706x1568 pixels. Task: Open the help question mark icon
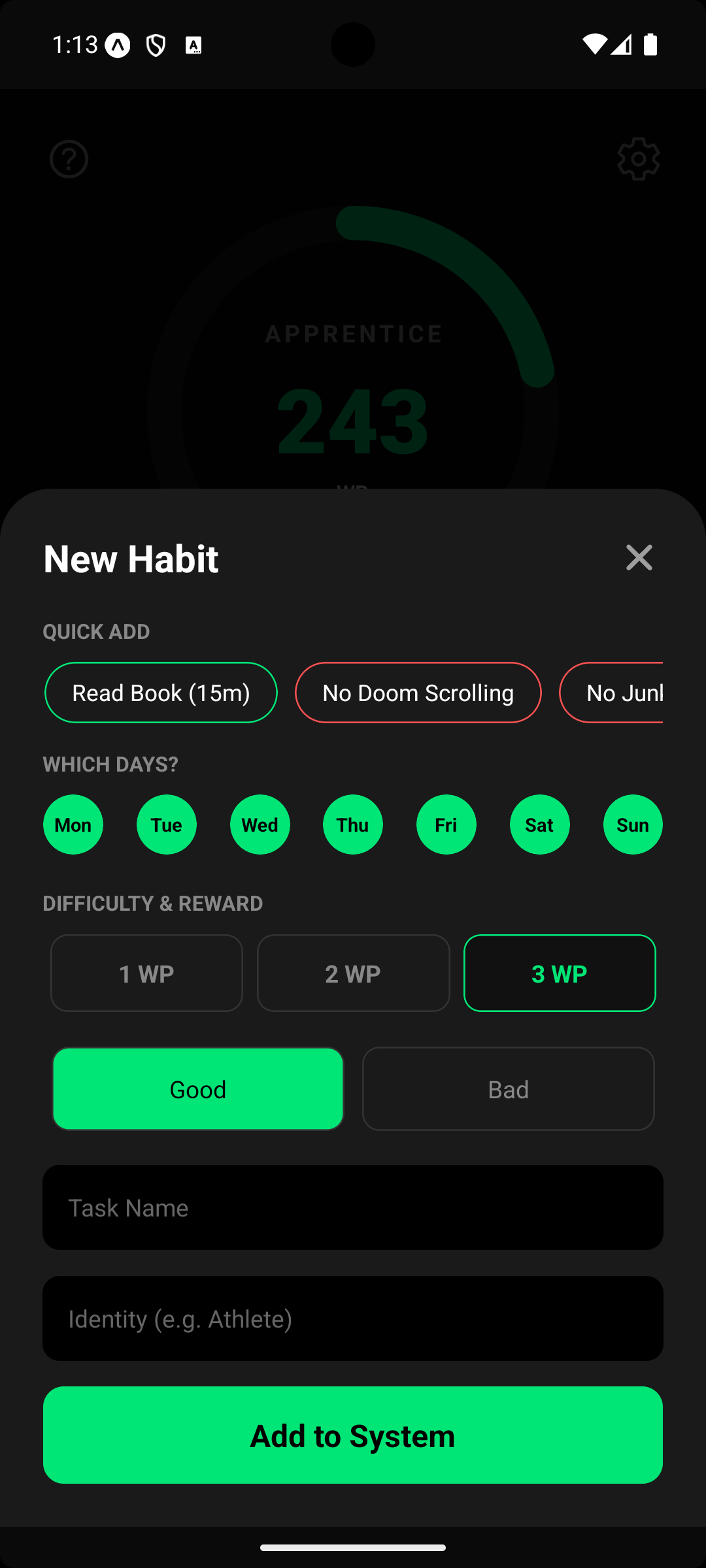(x=69, y=159)
